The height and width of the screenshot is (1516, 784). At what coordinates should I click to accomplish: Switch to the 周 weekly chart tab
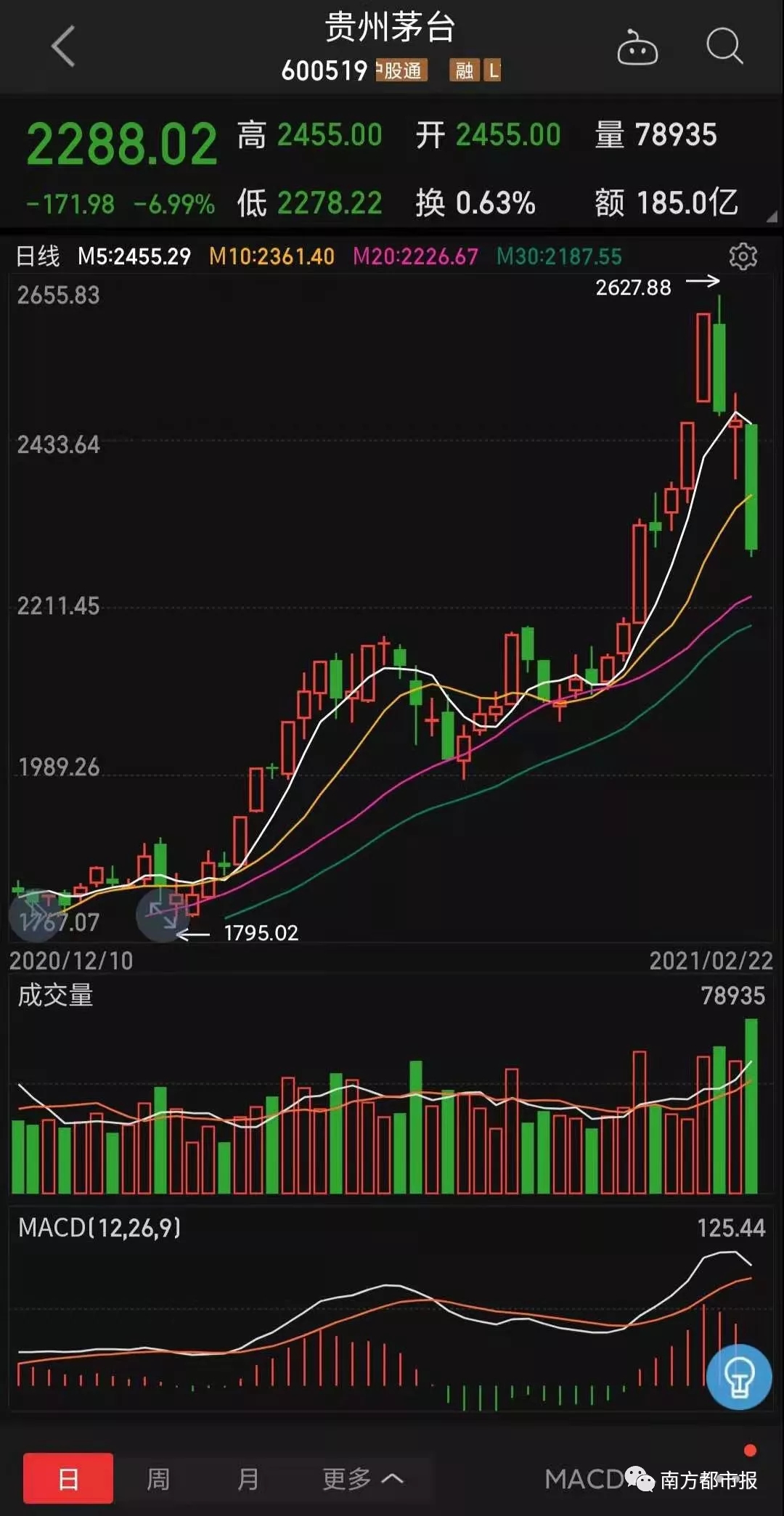(158, 1478)
